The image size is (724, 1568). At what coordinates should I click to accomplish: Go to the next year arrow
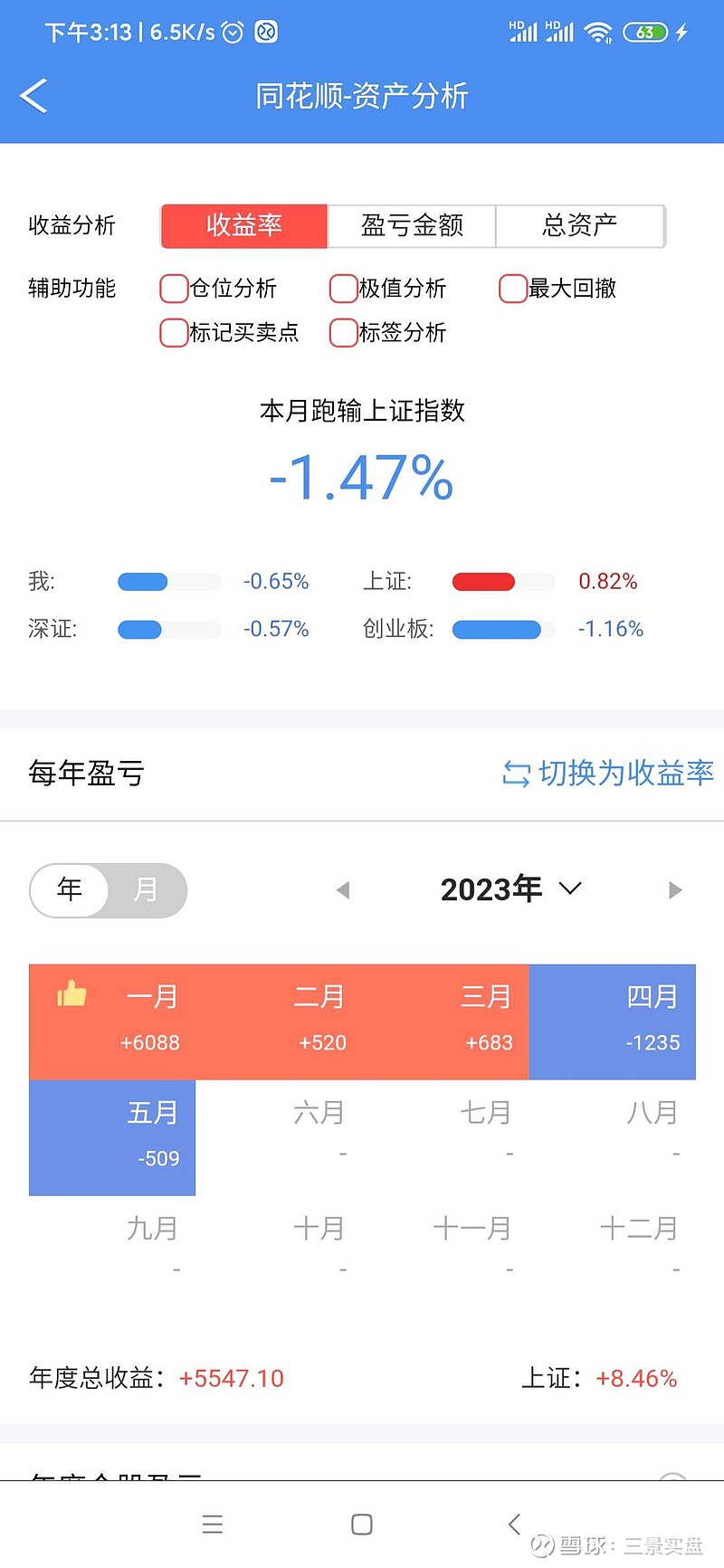pos(674,890)
